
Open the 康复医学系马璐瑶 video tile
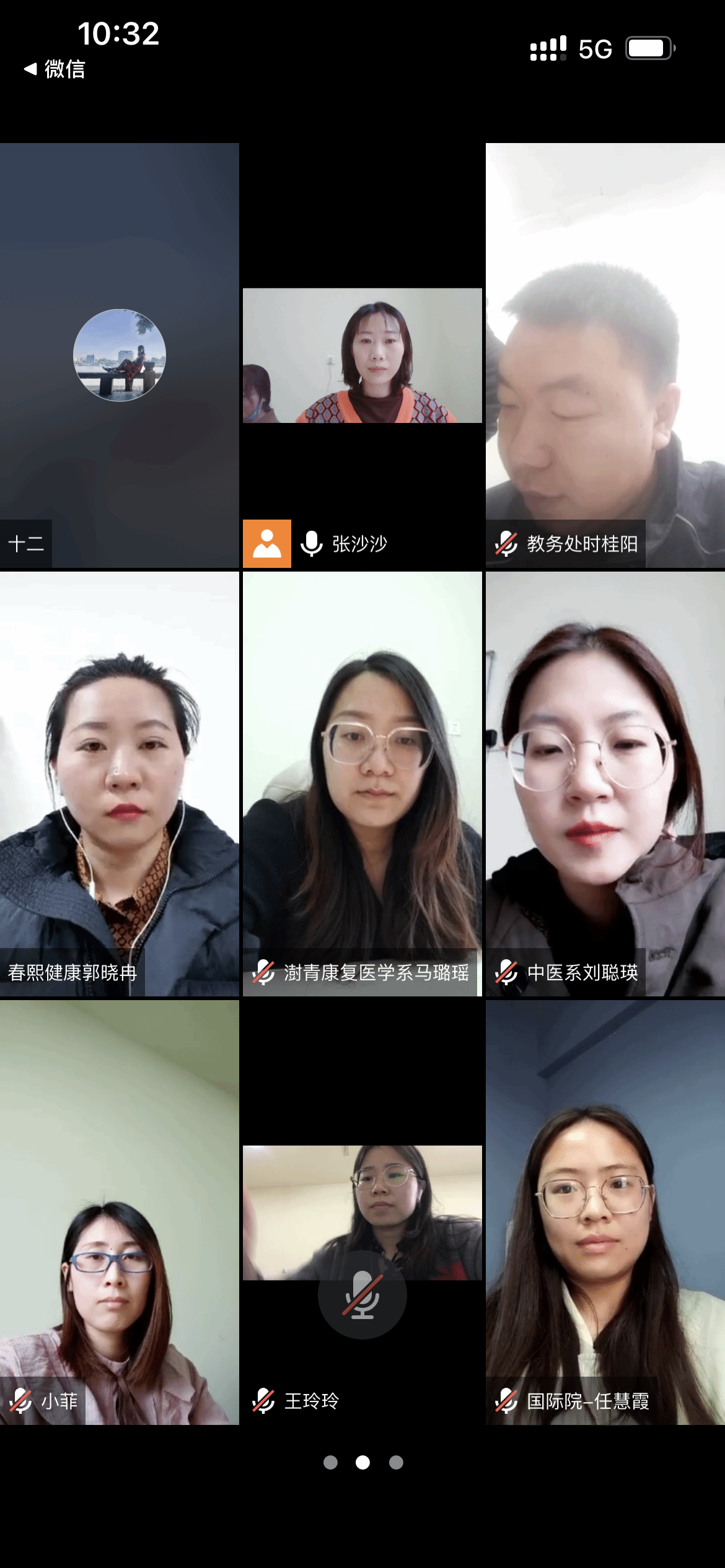click(362, 783)
